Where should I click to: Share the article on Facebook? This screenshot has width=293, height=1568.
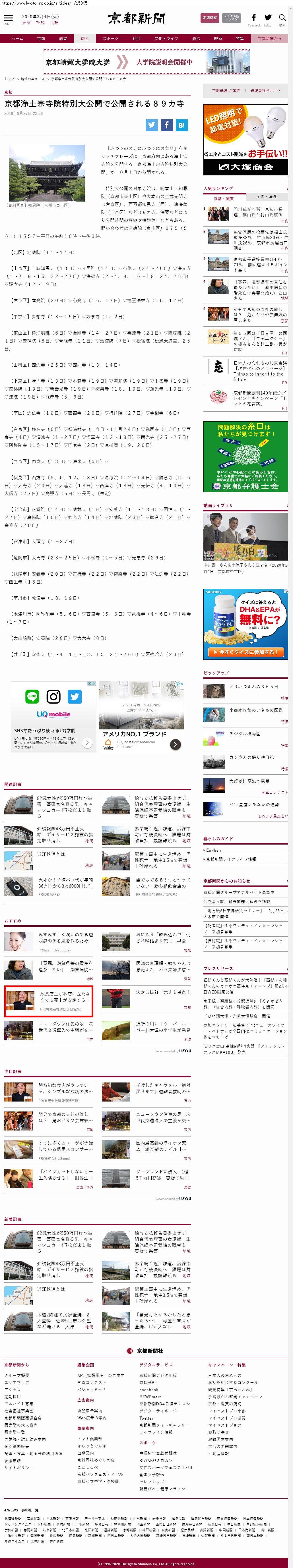(x=166, y=125)
